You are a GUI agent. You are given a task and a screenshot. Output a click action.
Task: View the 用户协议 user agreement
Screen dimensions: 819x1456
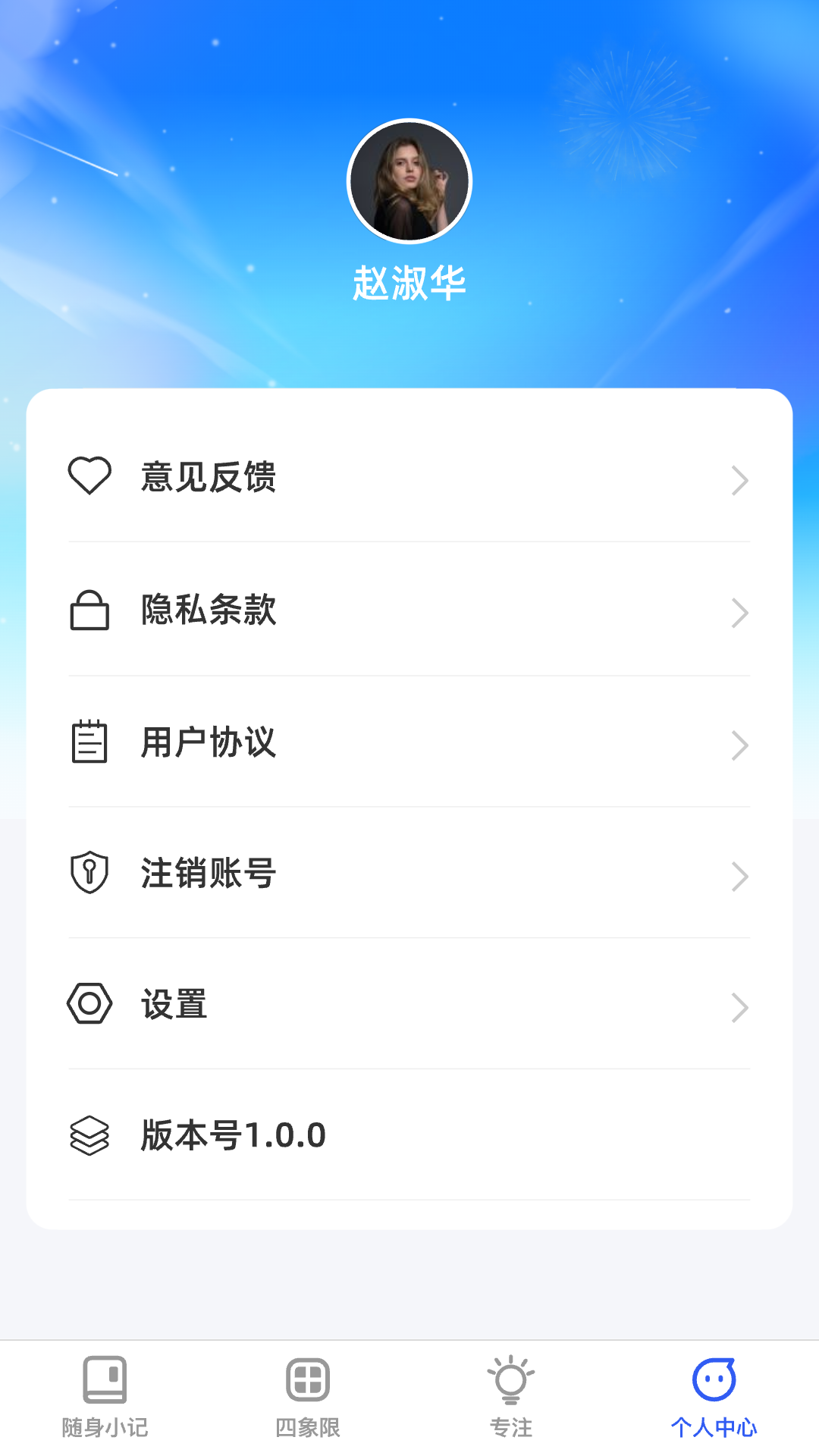(409, 742)
